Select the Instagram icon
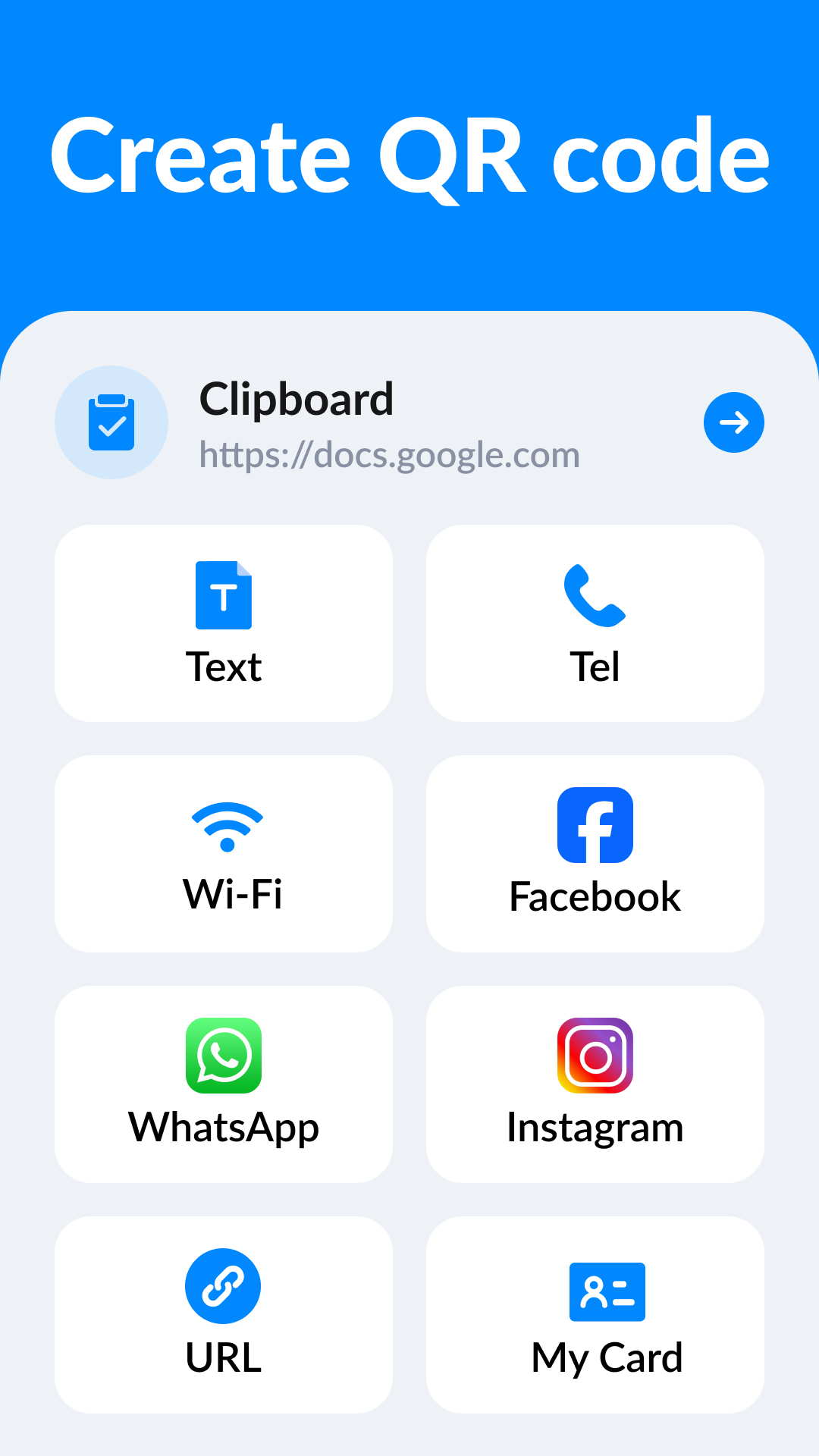 coord(595,1056)
